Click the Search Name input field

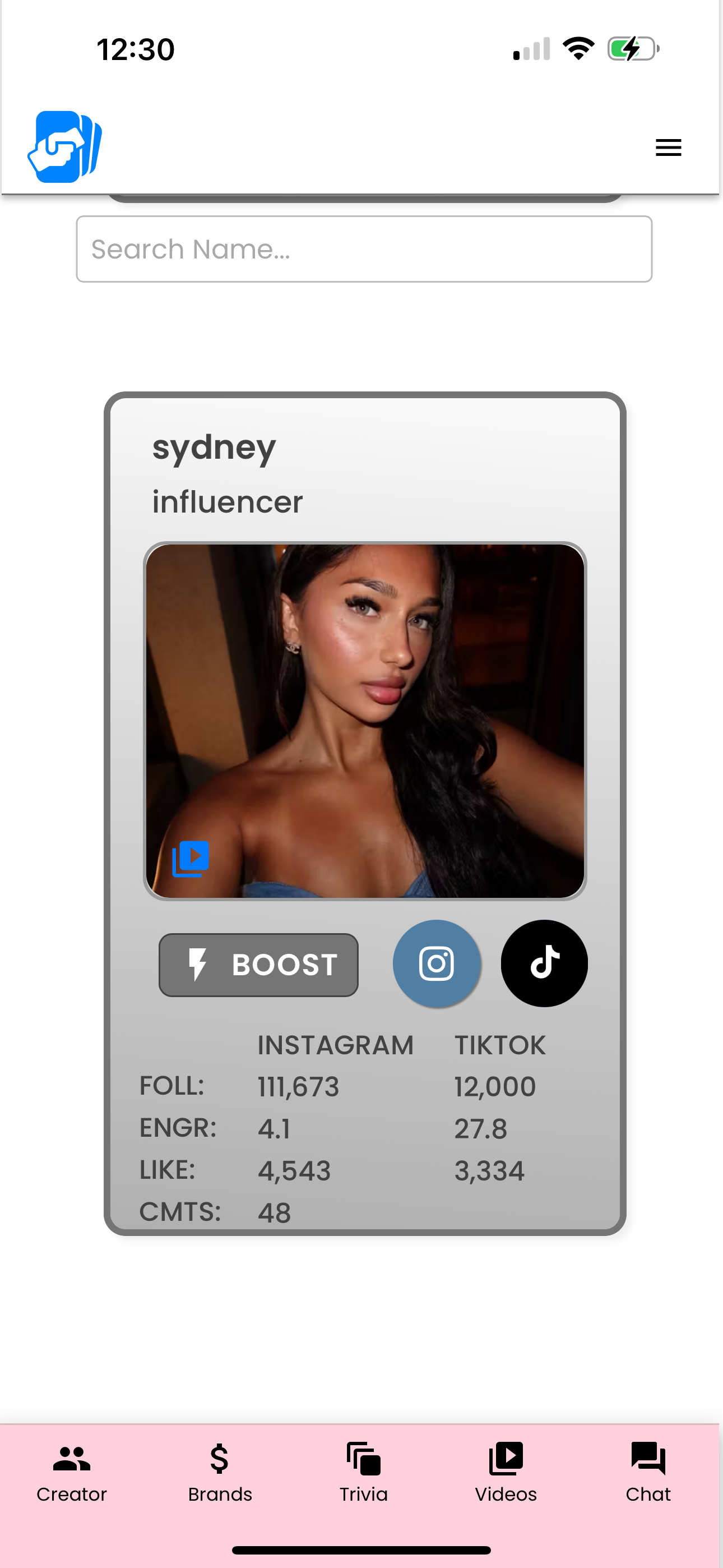pos(363,249)
